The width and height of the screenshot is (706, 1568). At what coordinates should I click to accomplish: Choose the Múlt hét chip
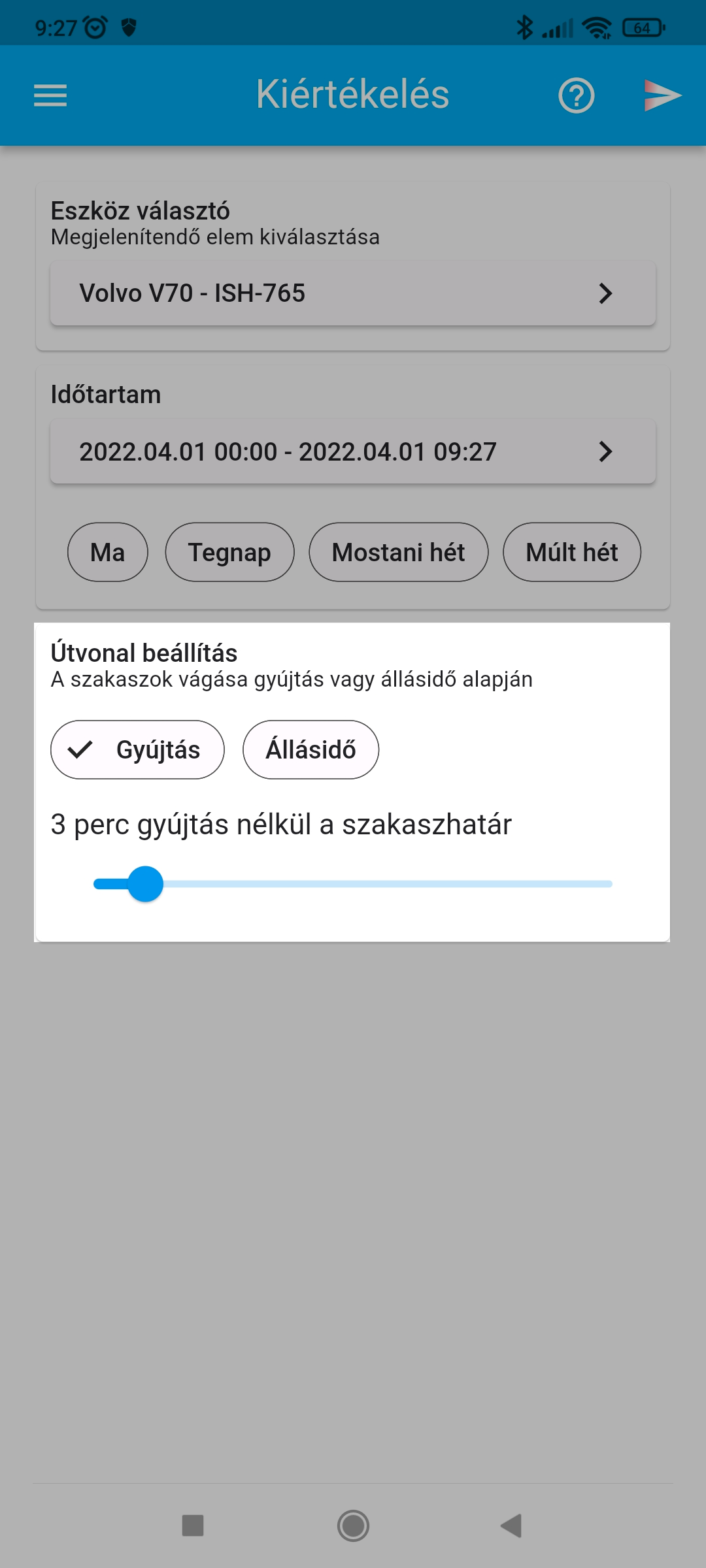(x=571, y=552)
